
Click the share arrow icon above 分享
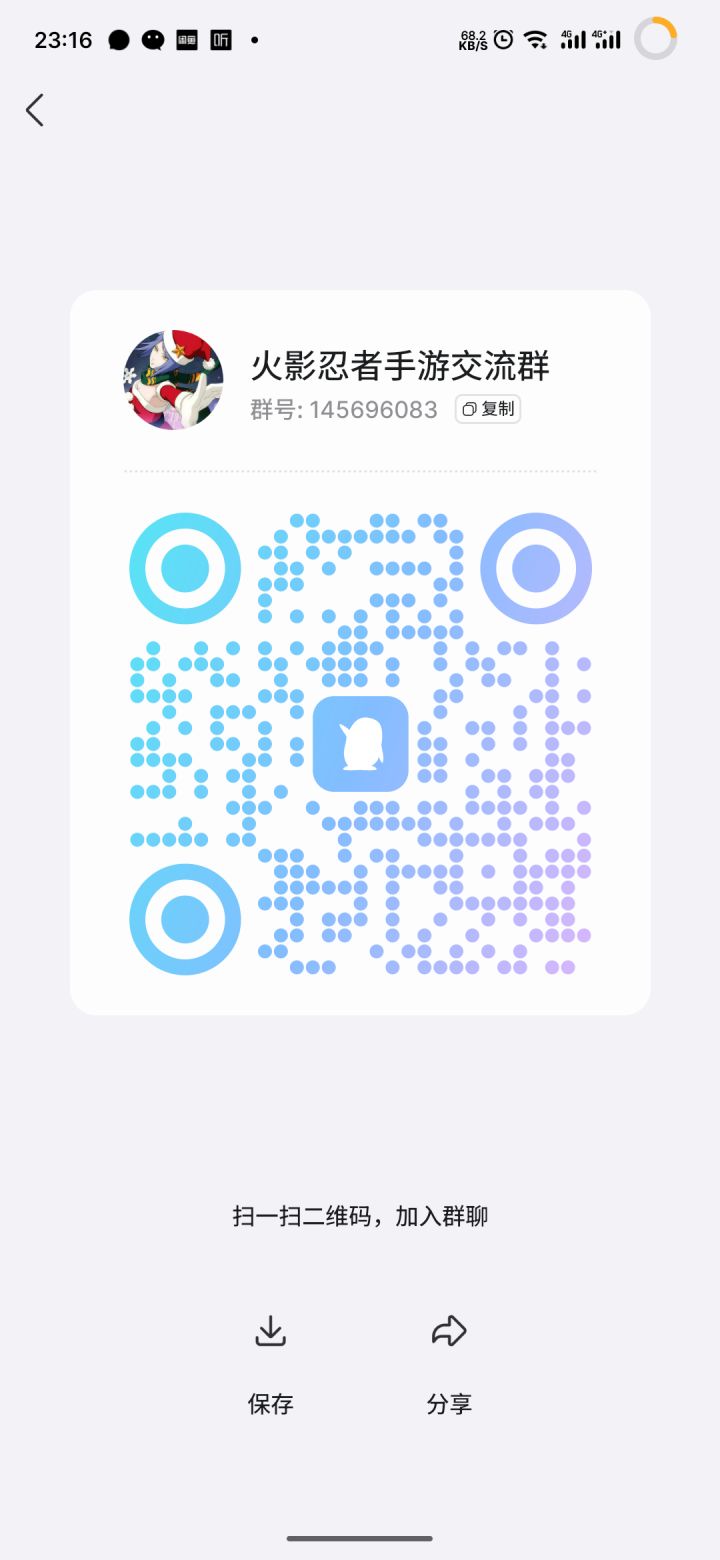(448, 1330)
